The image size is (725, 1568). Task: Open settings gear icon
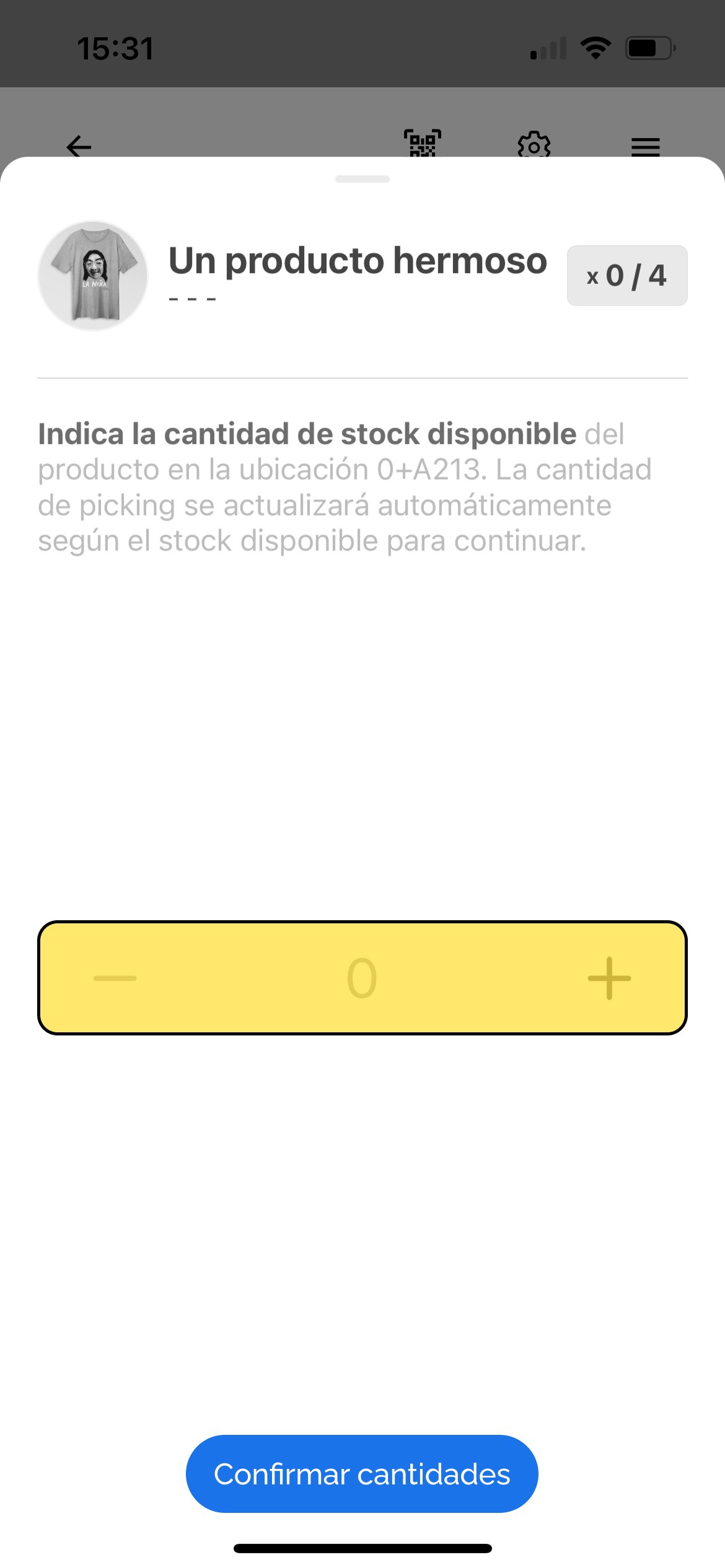coord(534,145)
